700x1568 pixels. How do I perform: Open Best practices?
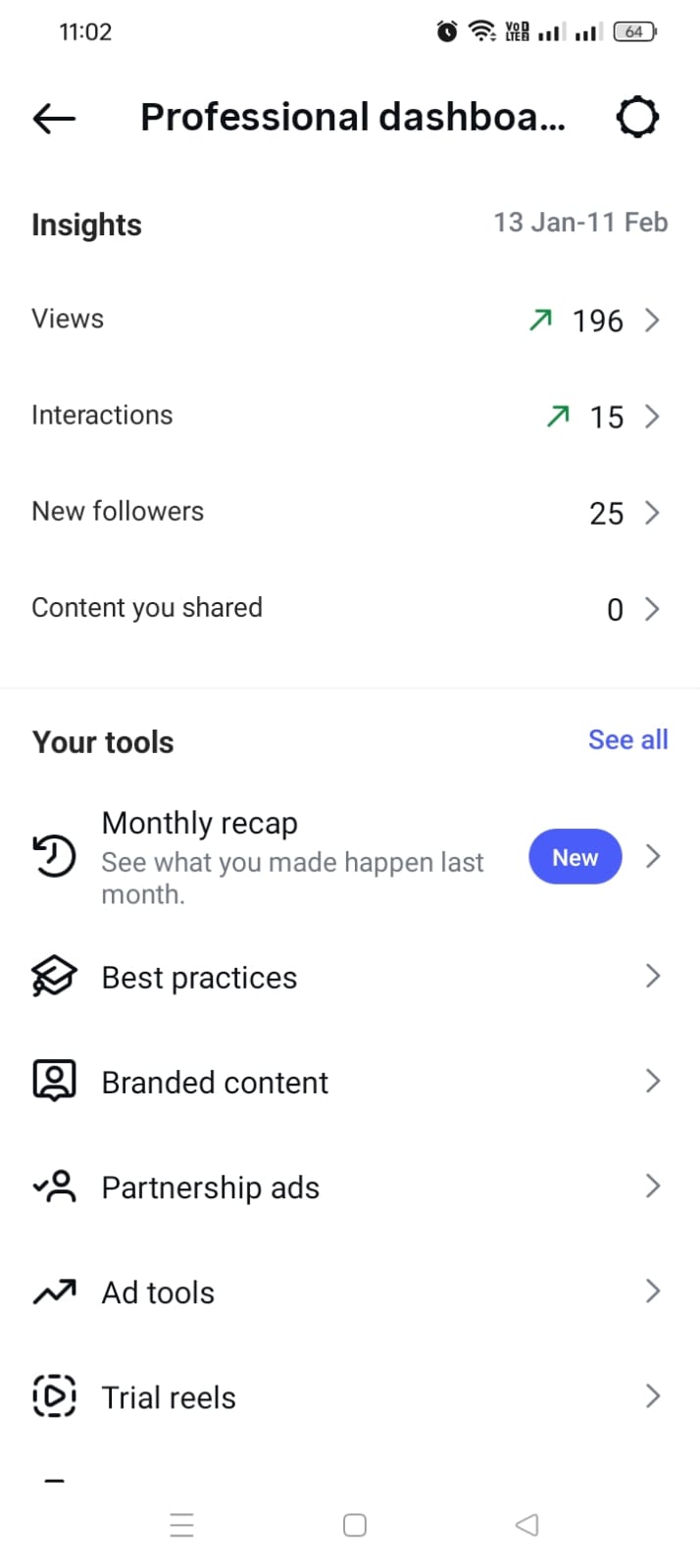pyautogui.click(x=294, y=978)
